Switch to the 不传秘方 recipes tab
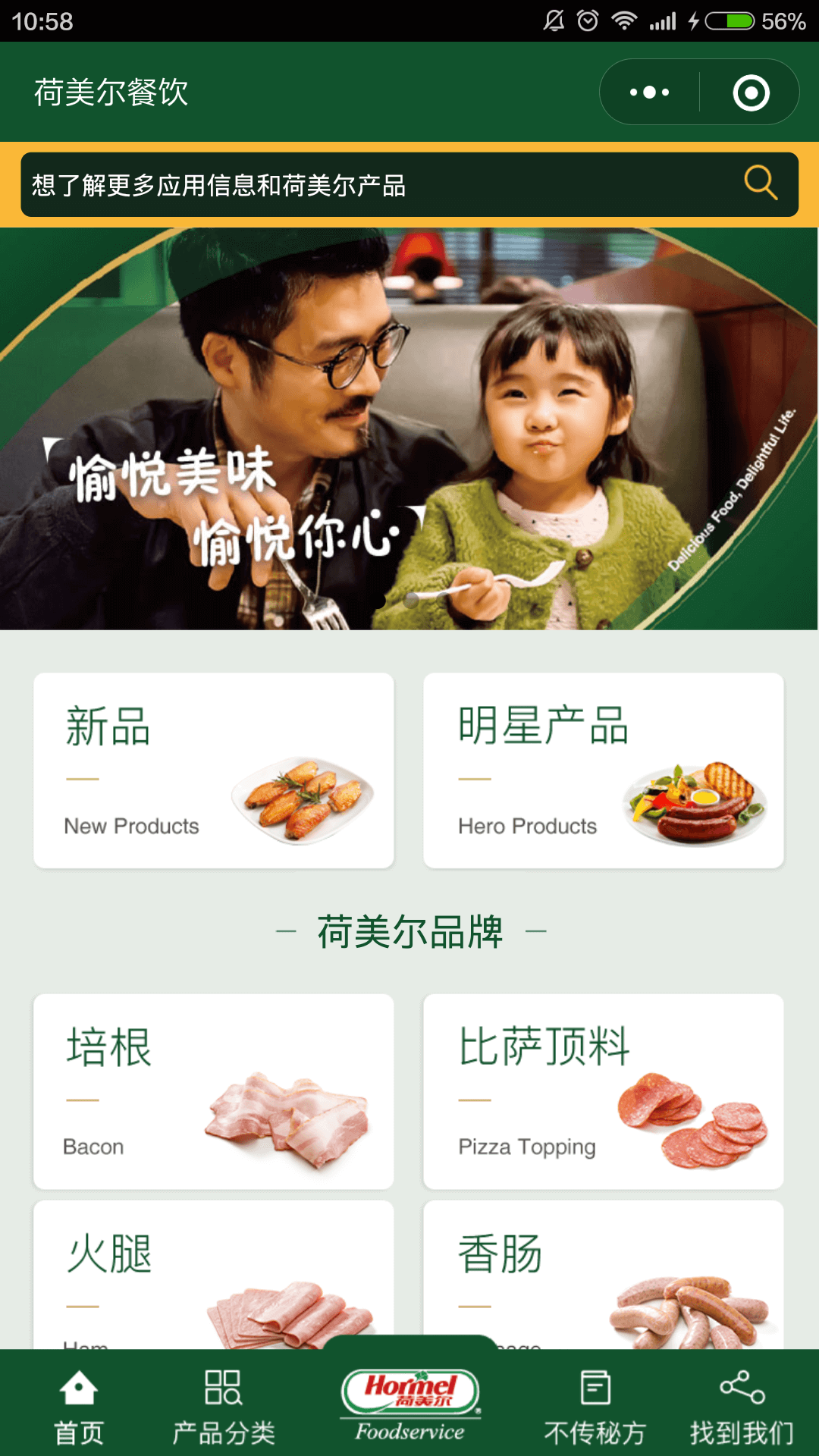The width and height of the screenshot is (819, 1456). [595, 1407]
